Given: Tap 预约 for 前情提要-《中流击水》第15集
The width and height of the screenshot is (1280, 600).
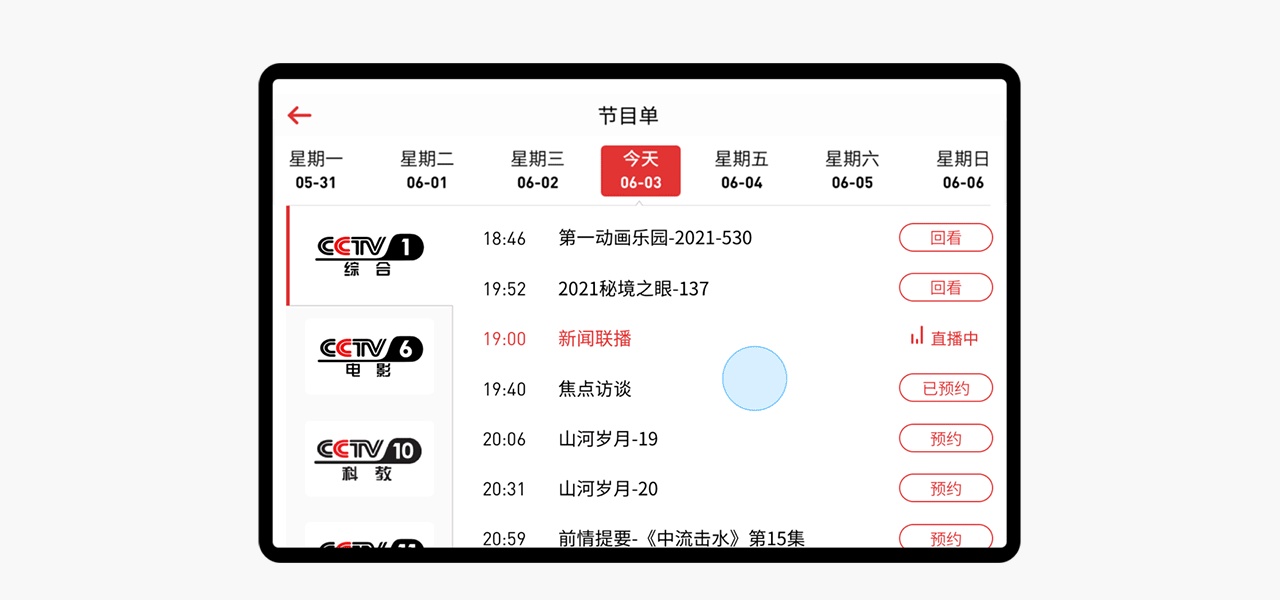Looking at the screenshot, I should coord(945,537).
